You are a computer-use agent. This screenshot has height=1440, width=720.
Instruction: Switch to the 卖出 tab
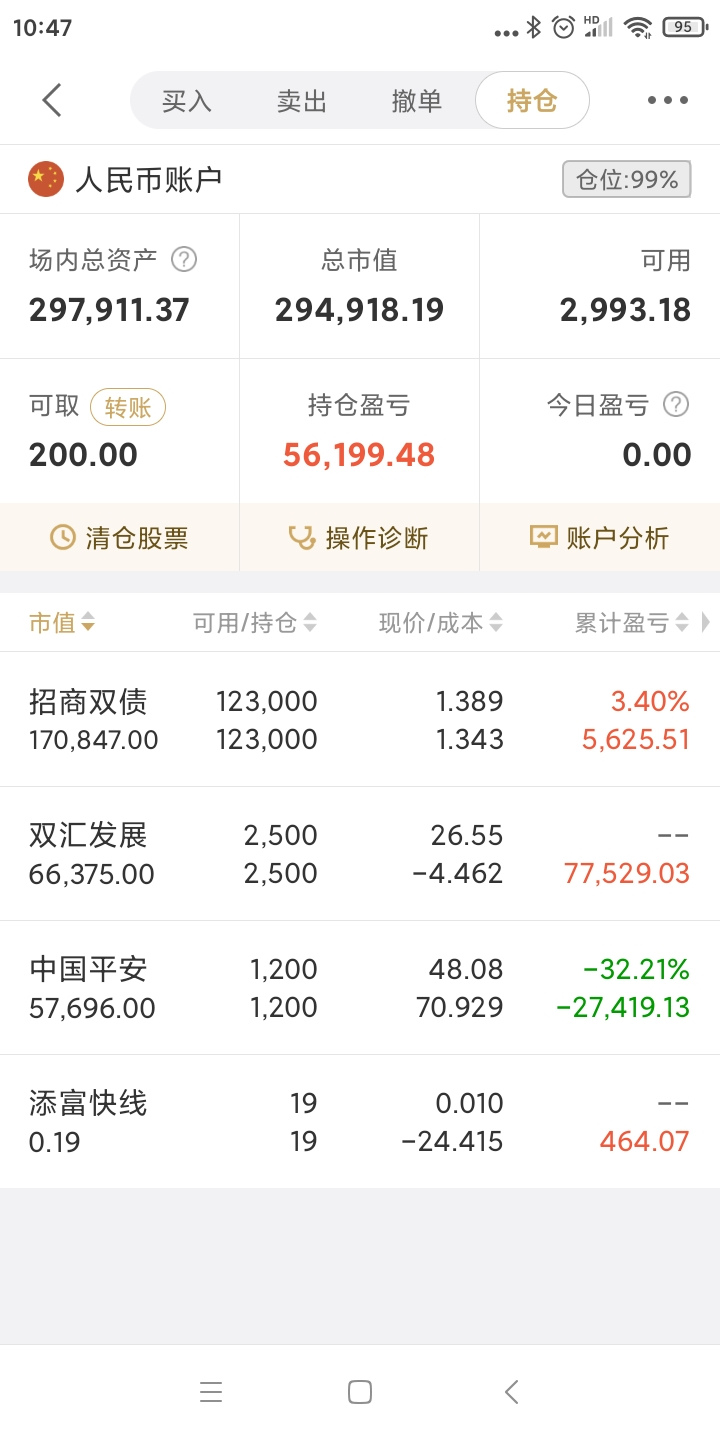point(302,101)
